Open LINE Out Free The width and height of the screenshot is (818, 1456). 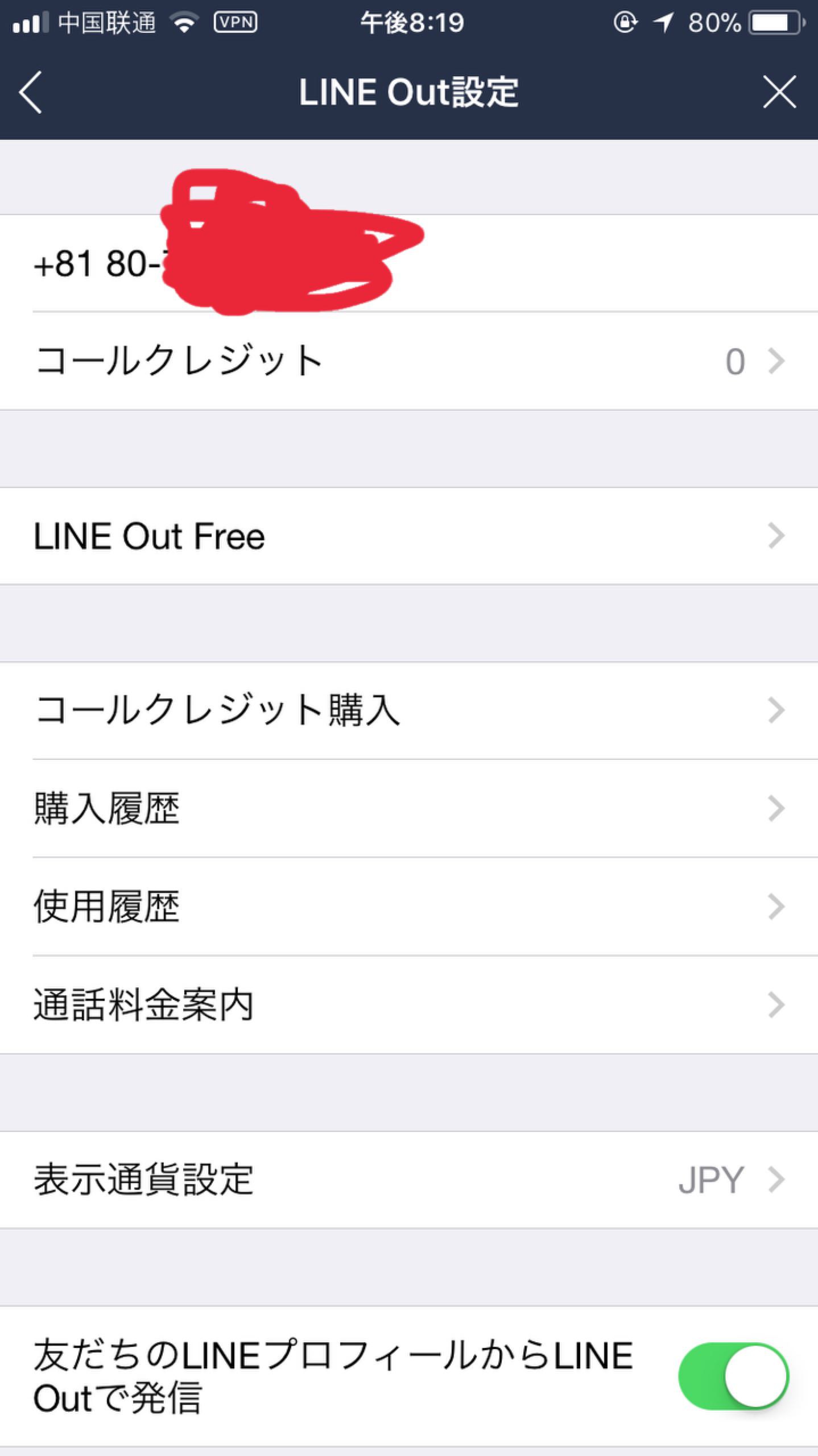point(408,536)
